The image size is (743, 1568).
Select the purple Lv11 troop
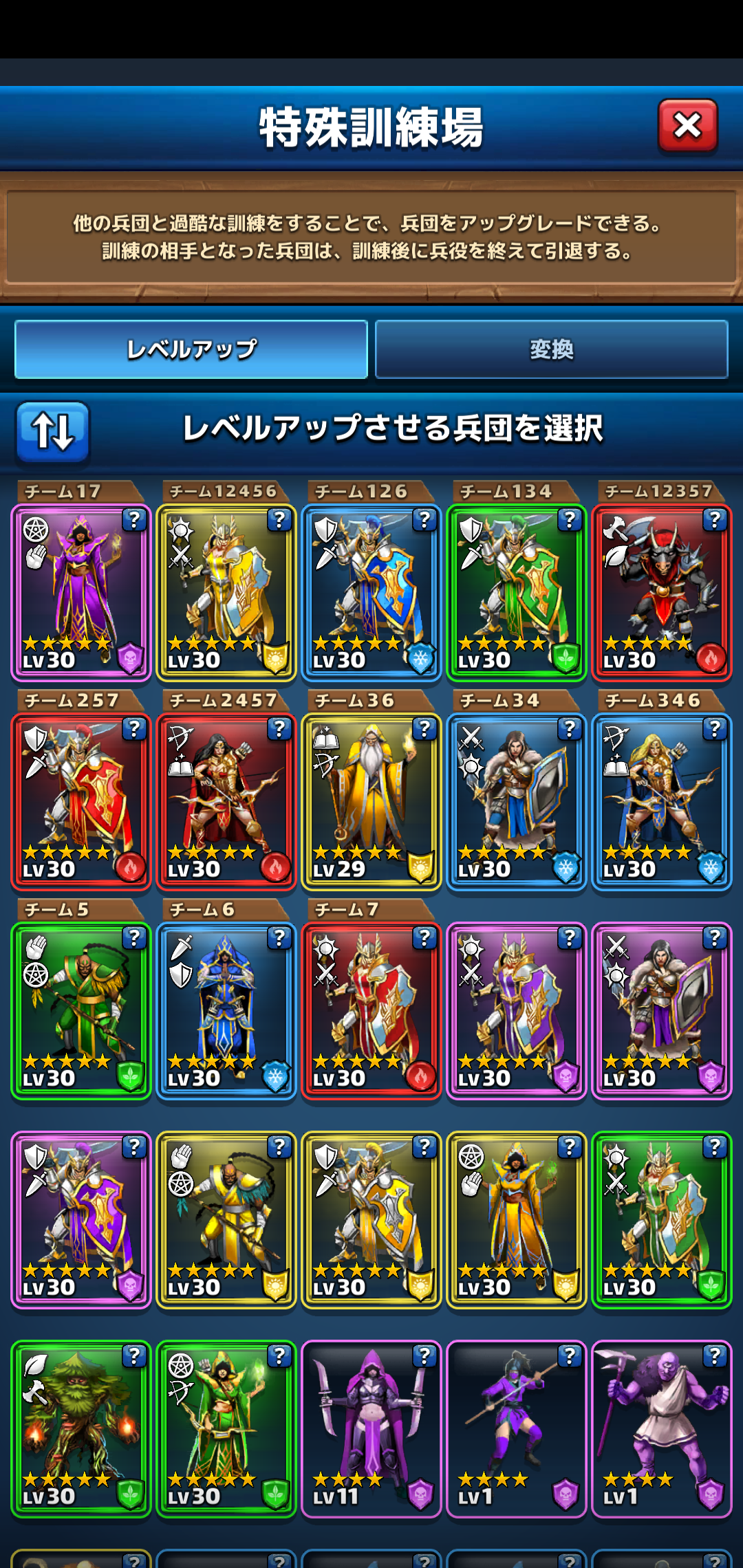[x=371, y=1429]
